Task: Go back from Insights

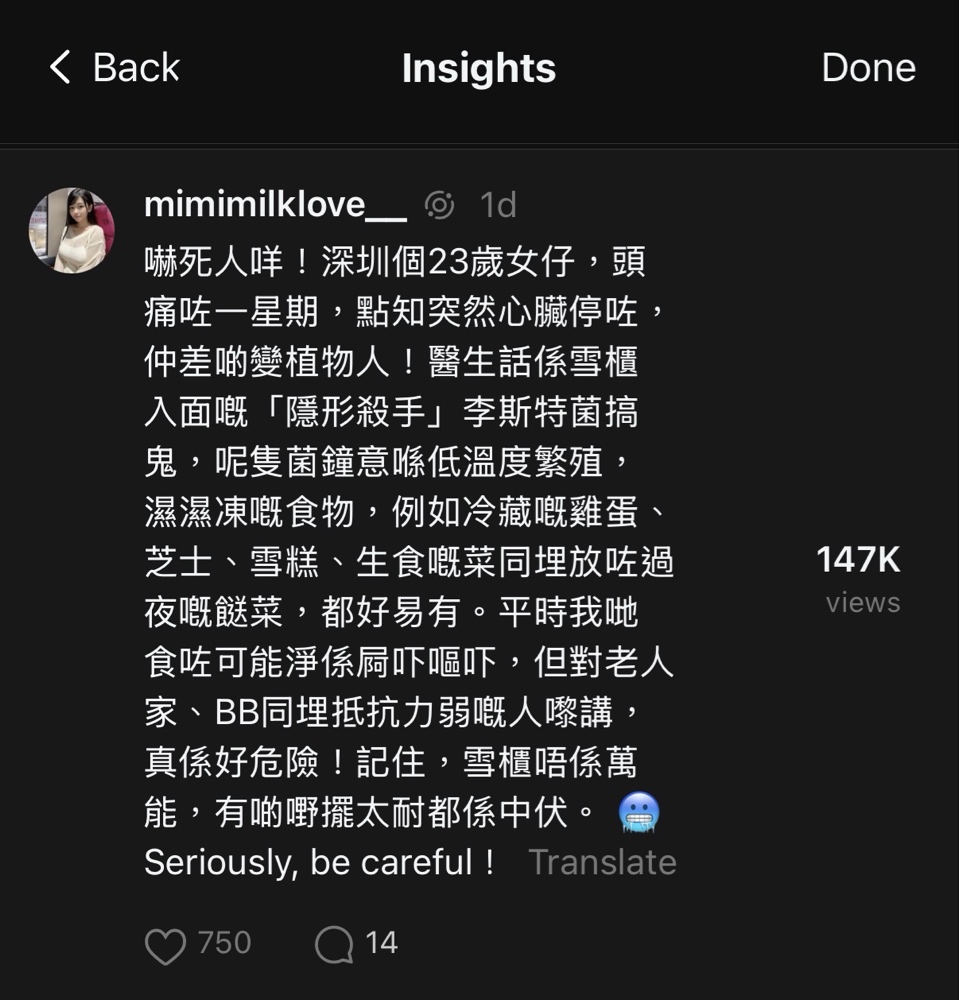Action: (x=114, y=68)
